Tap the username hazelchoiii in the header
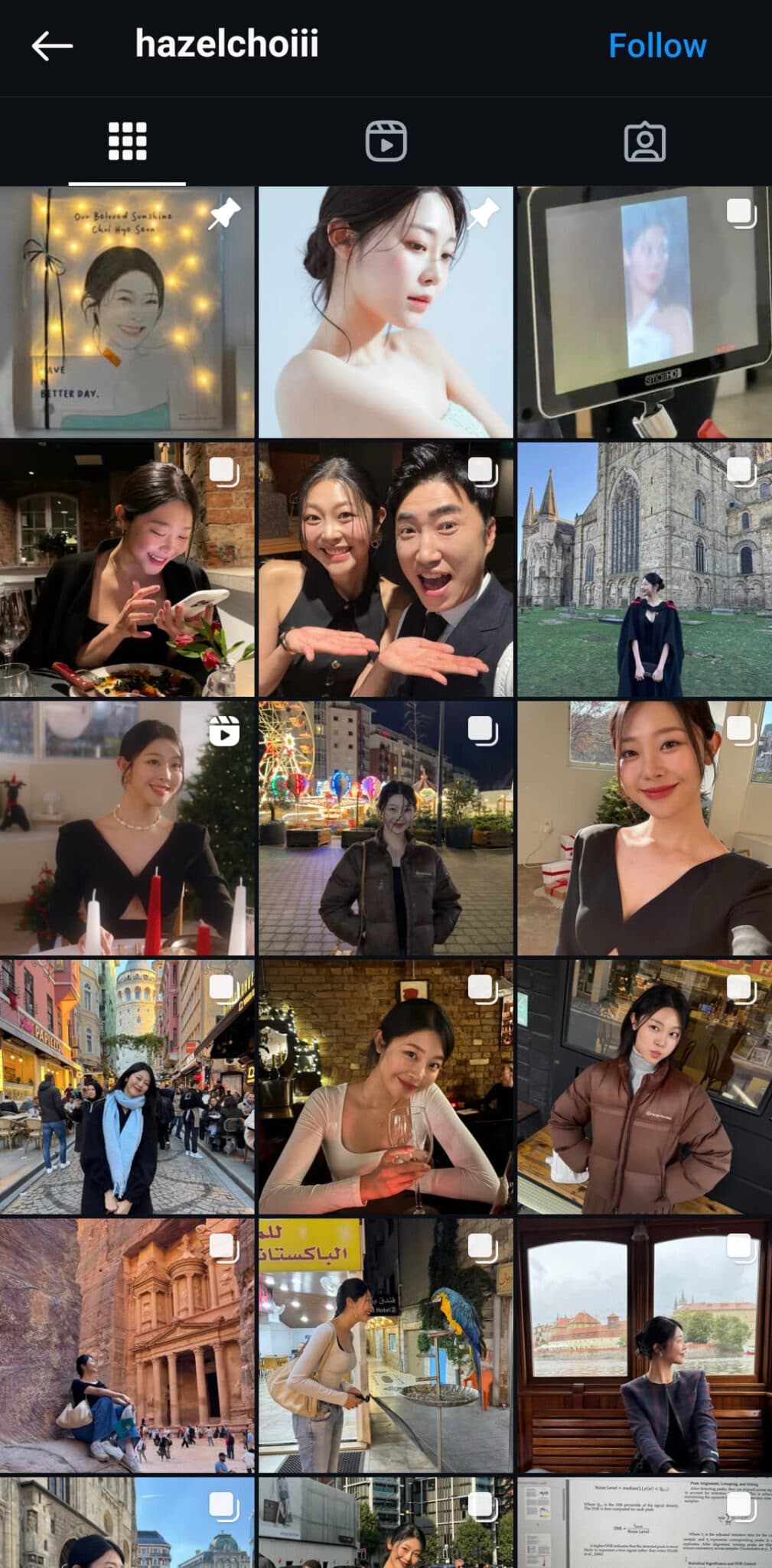772x1568 pixels. click(226, 44)
